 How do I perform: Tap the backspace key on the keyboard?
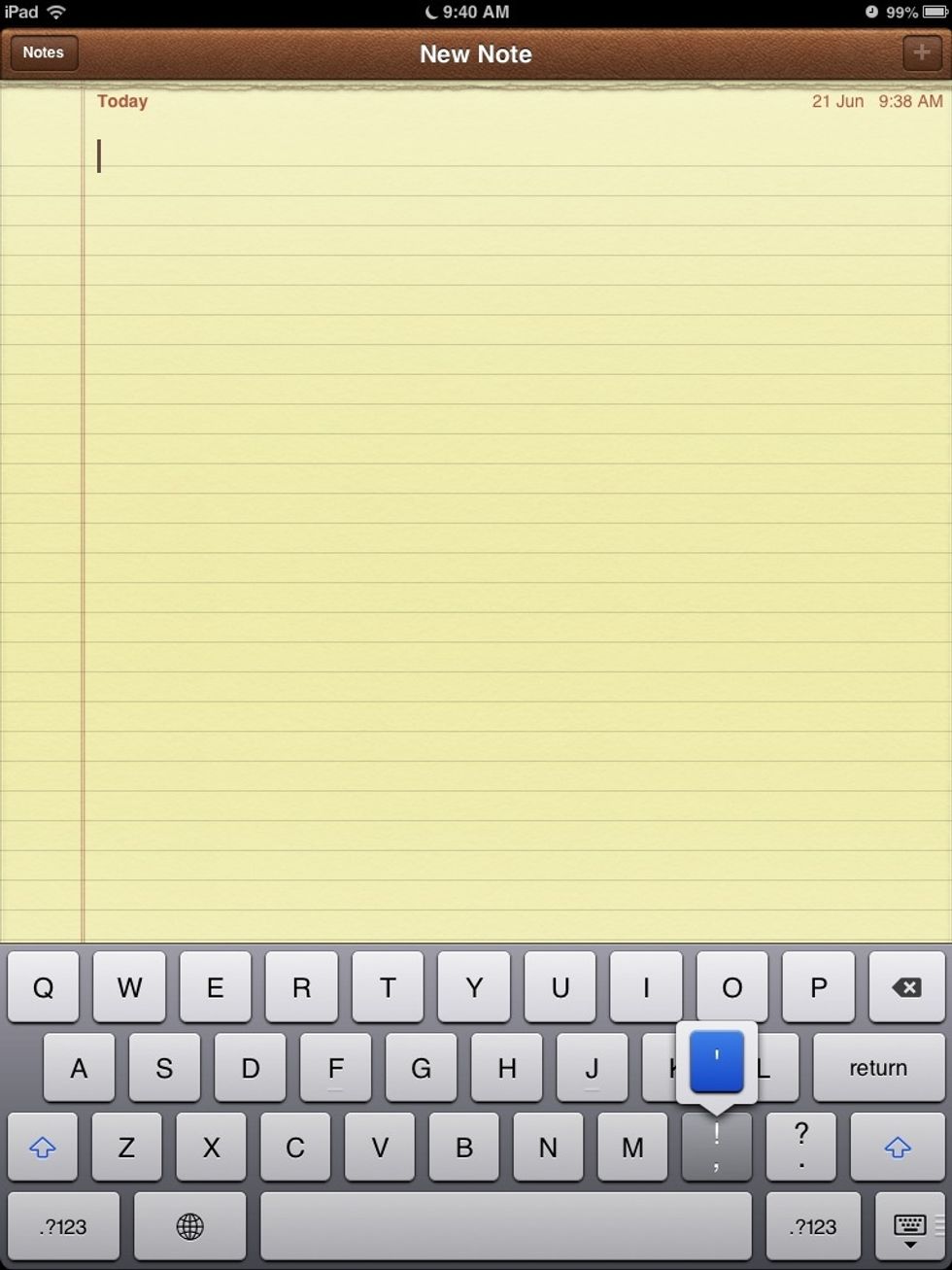[906, 987]
